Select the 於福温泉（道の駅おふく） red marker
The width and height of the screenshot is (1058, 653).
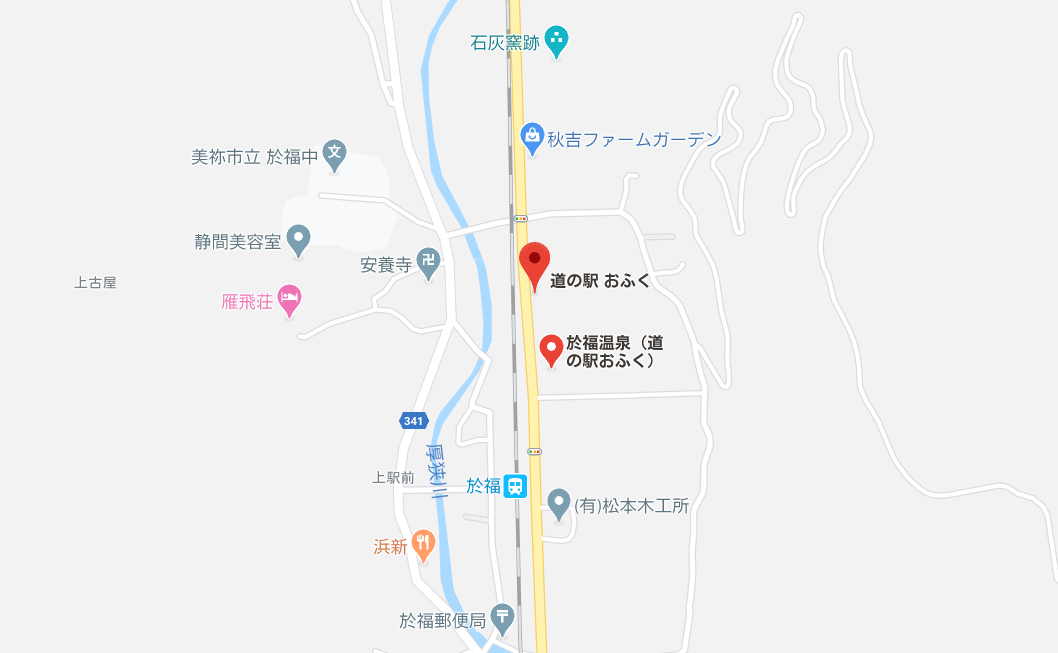(x=551, y=350)
